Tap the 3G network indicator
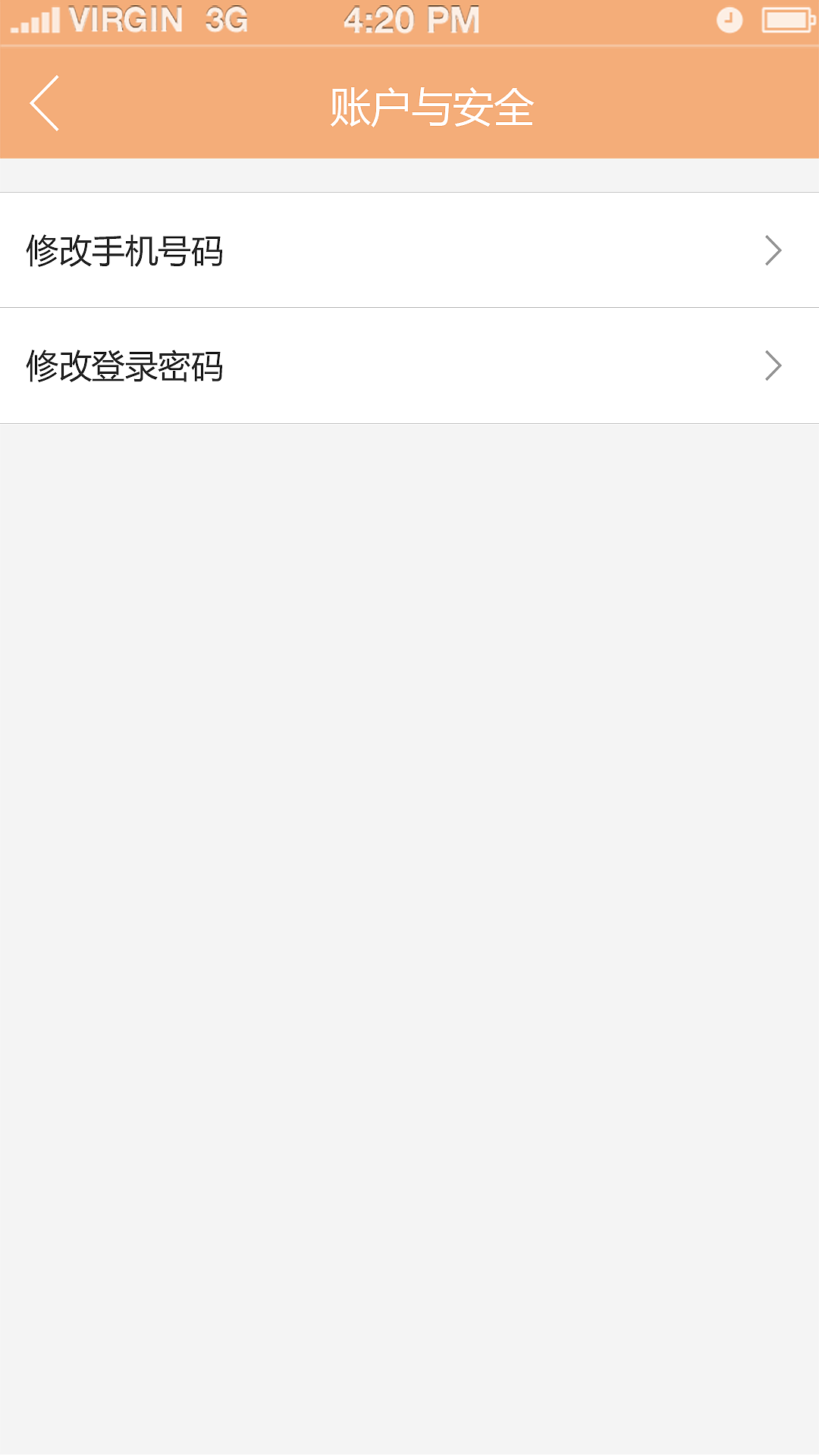The width and height of the screenshot is (819, 1456). (x=225, y=20)
